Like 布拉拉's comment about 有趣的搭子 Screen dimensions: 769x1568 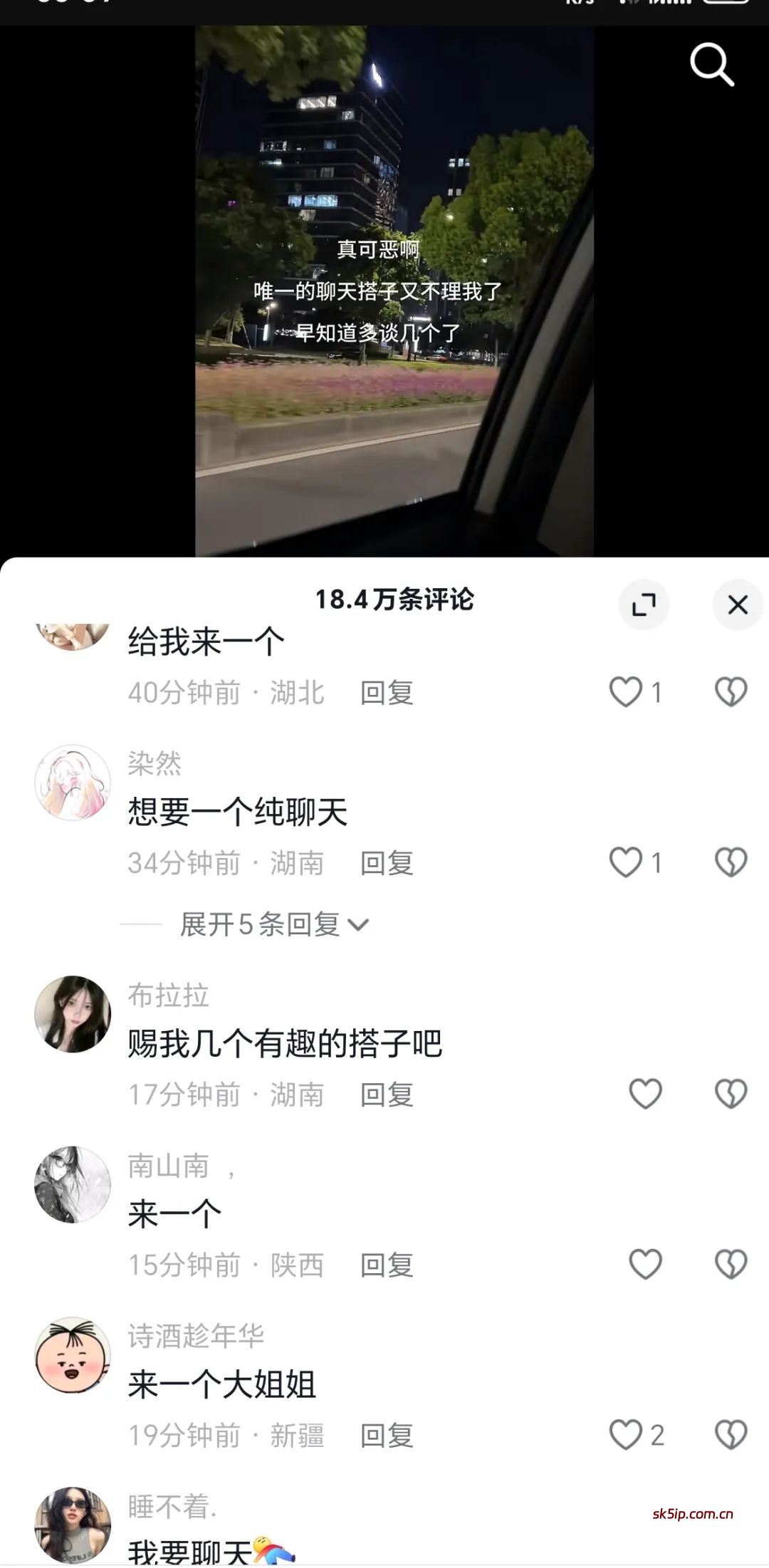click(x=645, y=1094)
